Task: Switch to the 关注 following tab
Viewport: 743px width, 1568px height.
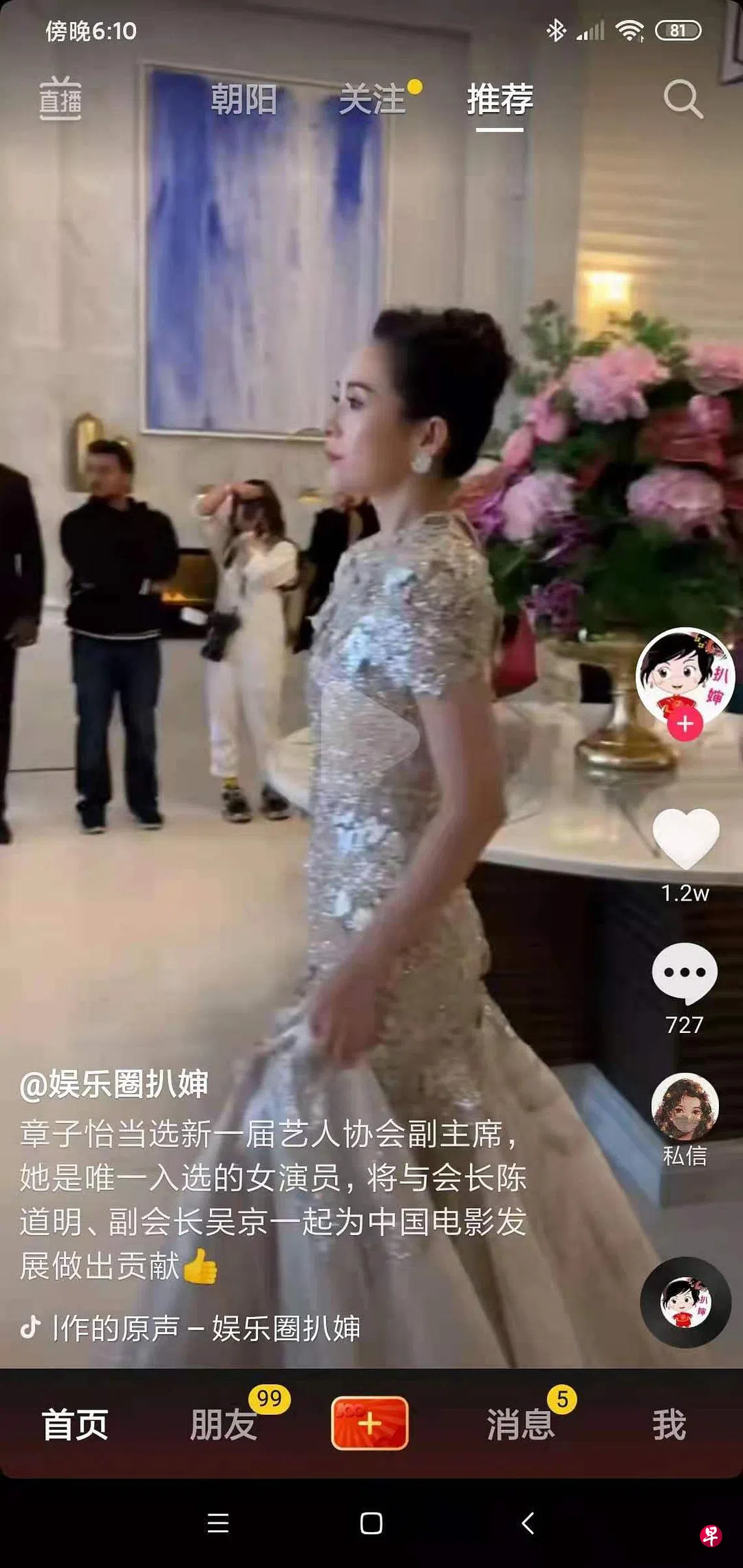Action: pyautogui.click(x=373, y=100)
